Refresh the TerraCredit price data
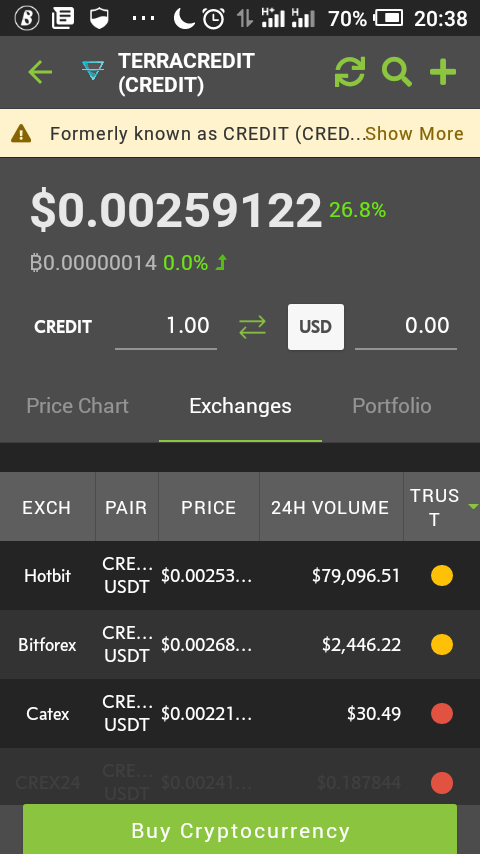 point(349,72)
